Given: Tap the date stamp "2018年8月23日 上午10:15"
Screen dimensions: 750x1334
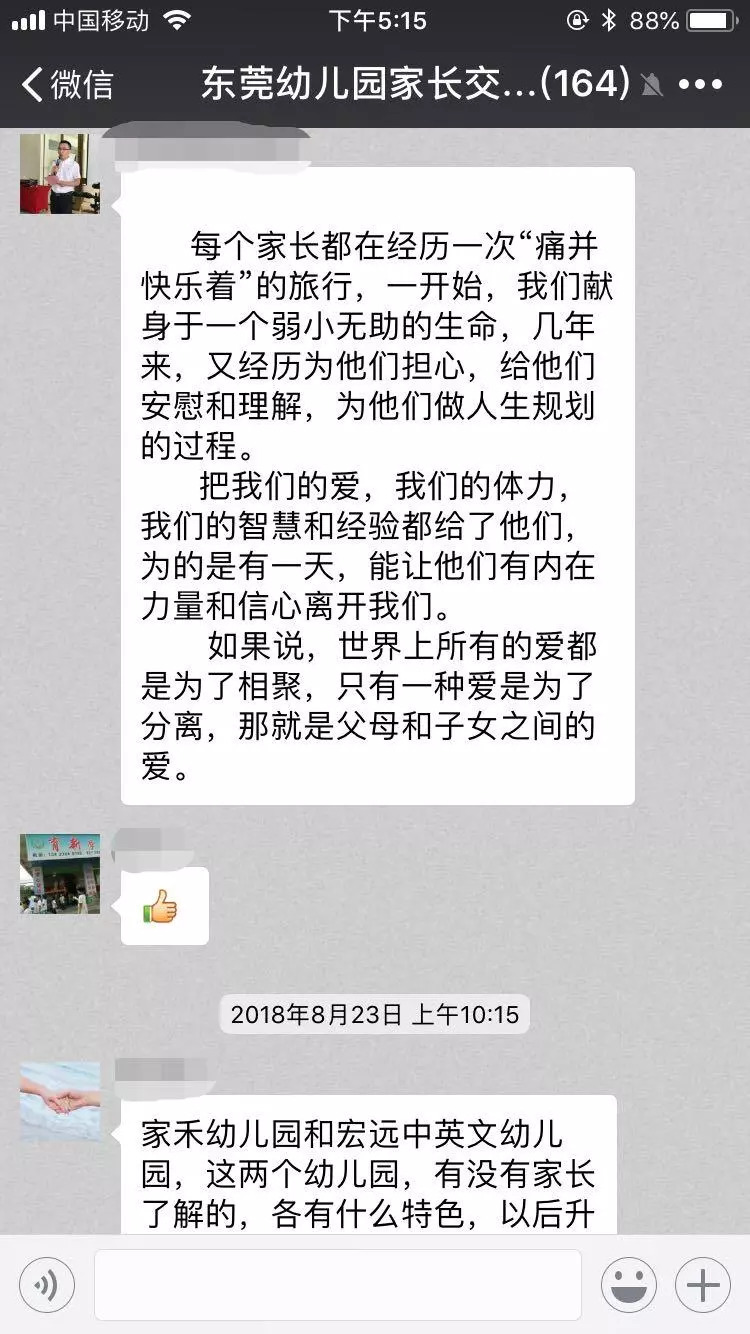Looking at the screenshot, I should pyautogui.click(x=375, y=1014).
